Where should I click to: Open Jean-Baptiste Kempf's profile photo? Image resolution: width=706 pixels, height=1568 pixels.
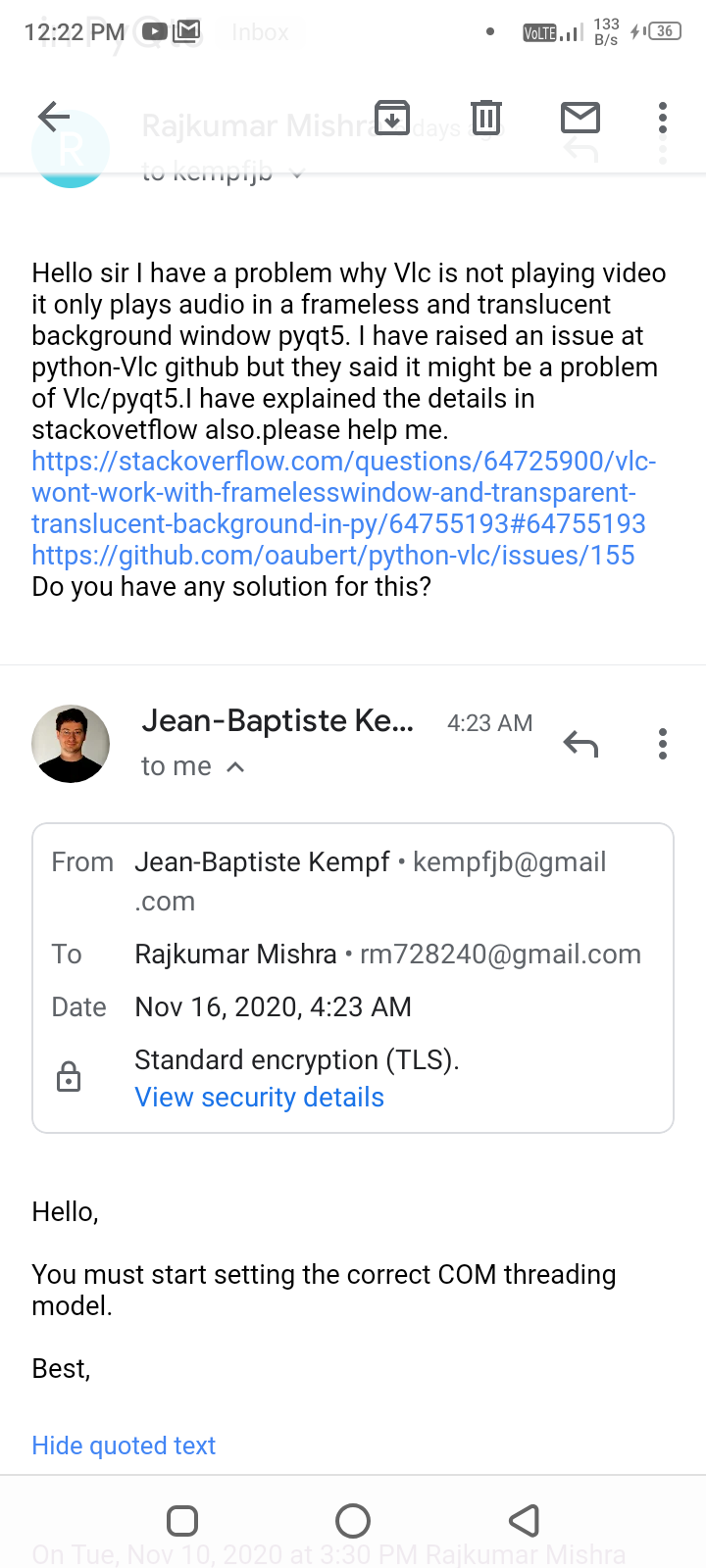coord(71,744)
